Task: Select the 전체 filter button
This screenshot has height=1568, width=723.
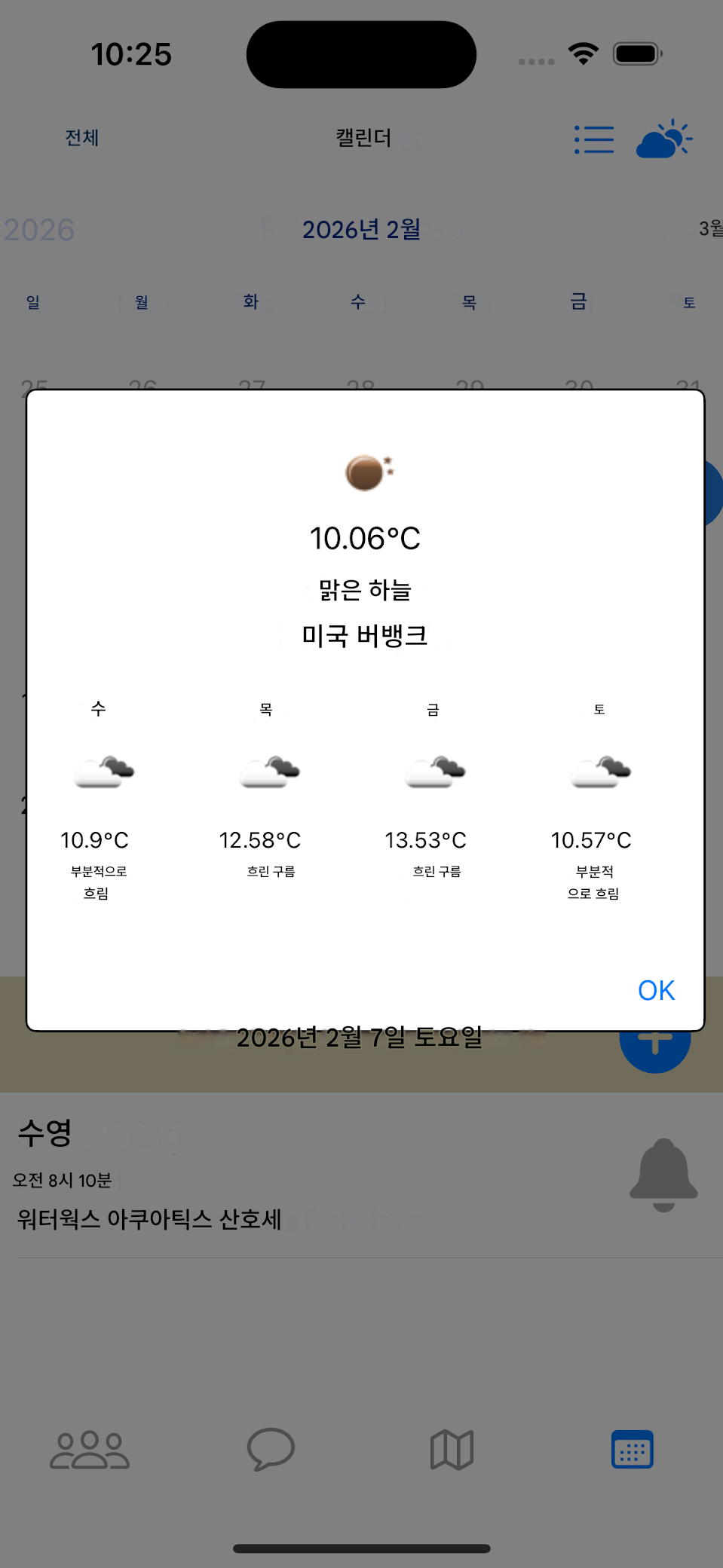Action: (82, 138)
